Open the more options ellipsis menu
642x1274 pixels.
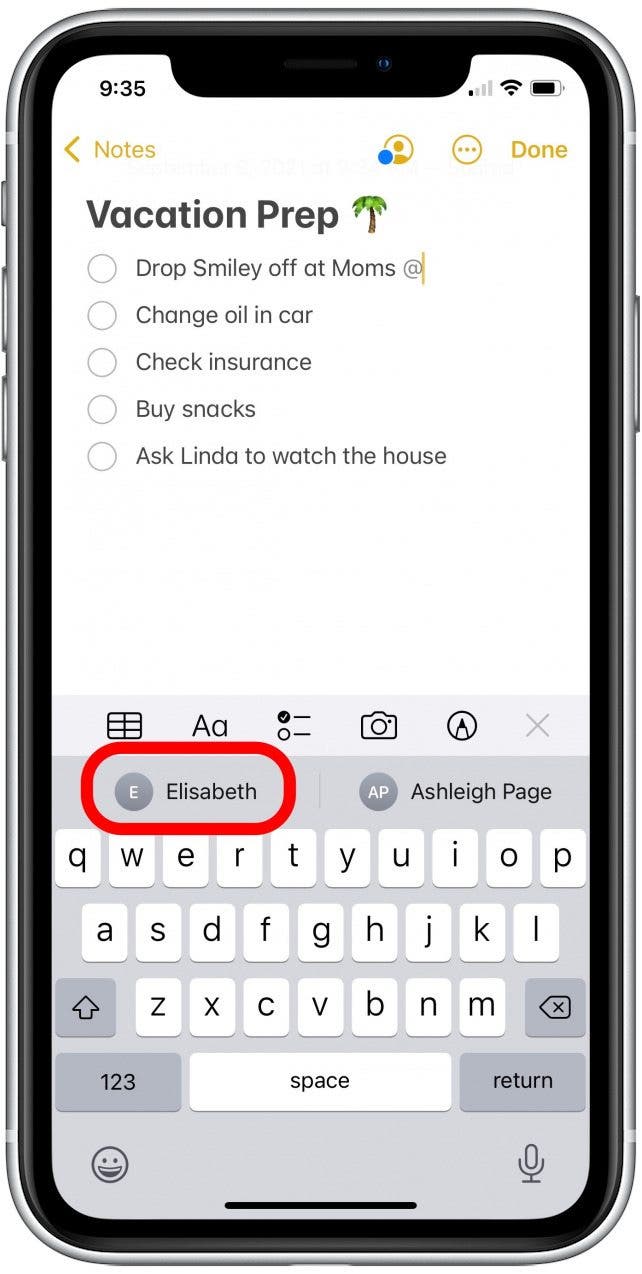pyautogui.click(x=467, y=150)
